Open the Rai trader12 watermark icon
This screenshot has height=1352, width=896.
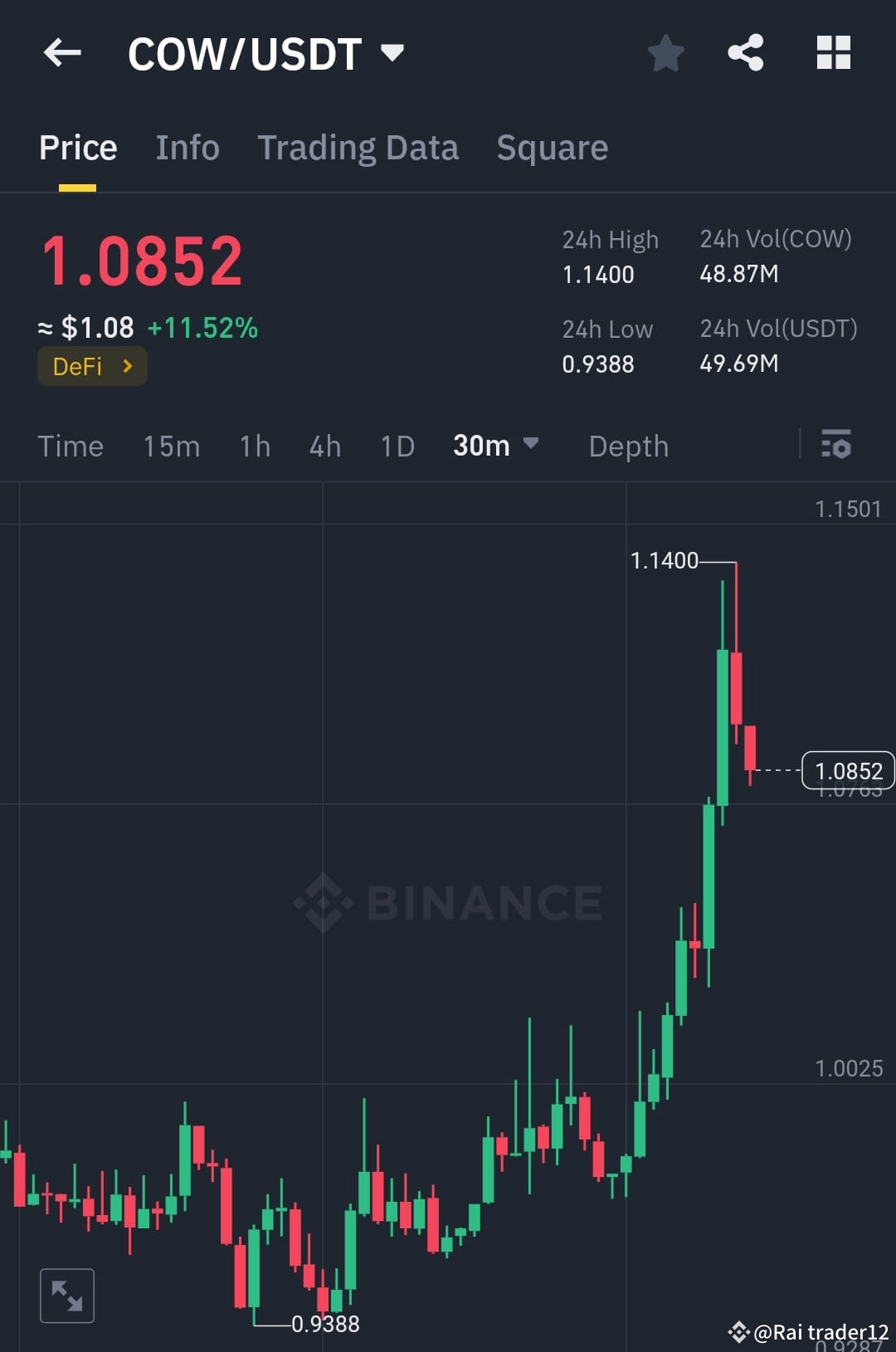point(741,1331)
